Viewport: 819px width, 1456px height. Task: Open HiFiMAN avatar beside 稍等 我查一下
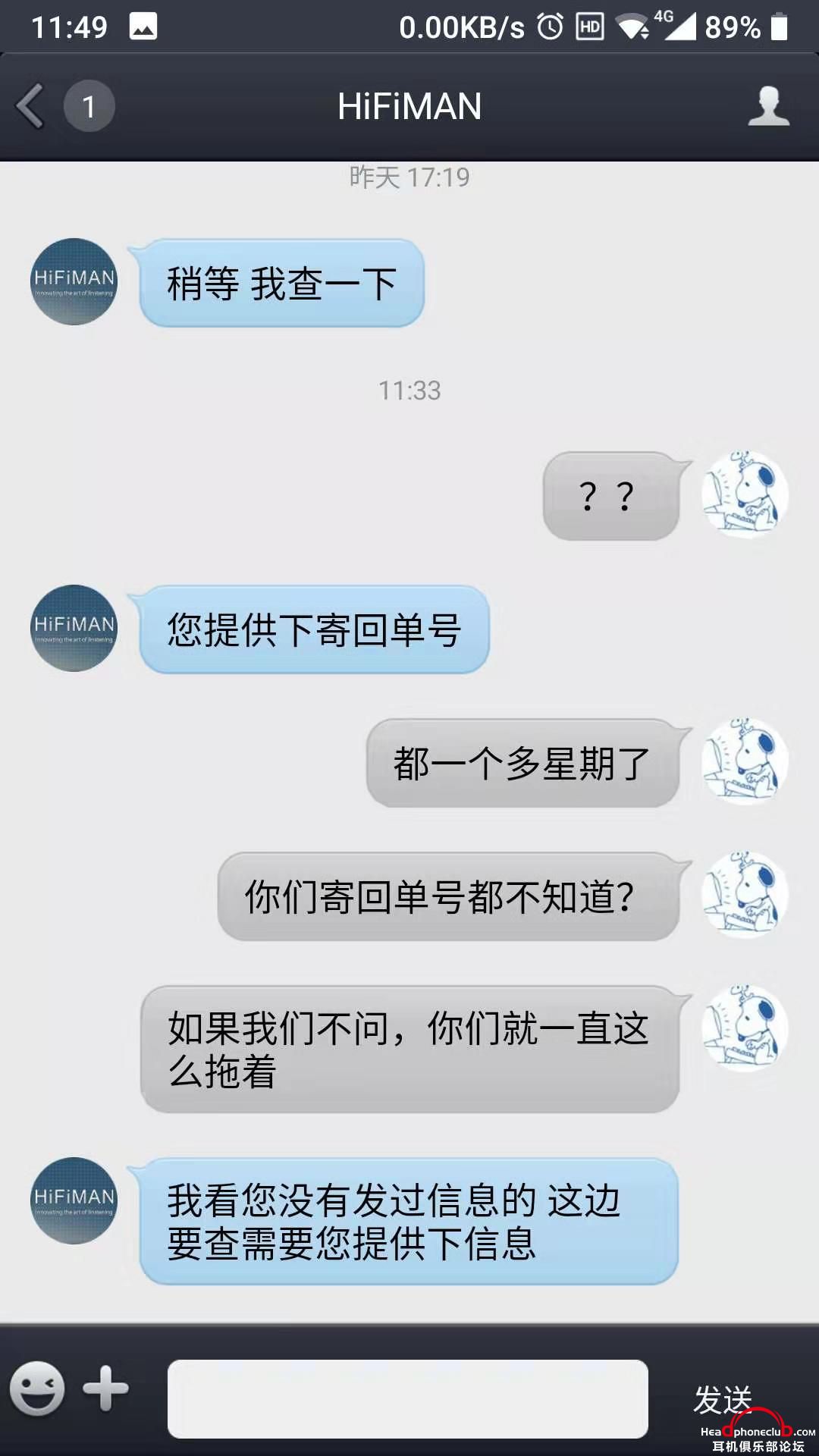click(x=74, y=282)
